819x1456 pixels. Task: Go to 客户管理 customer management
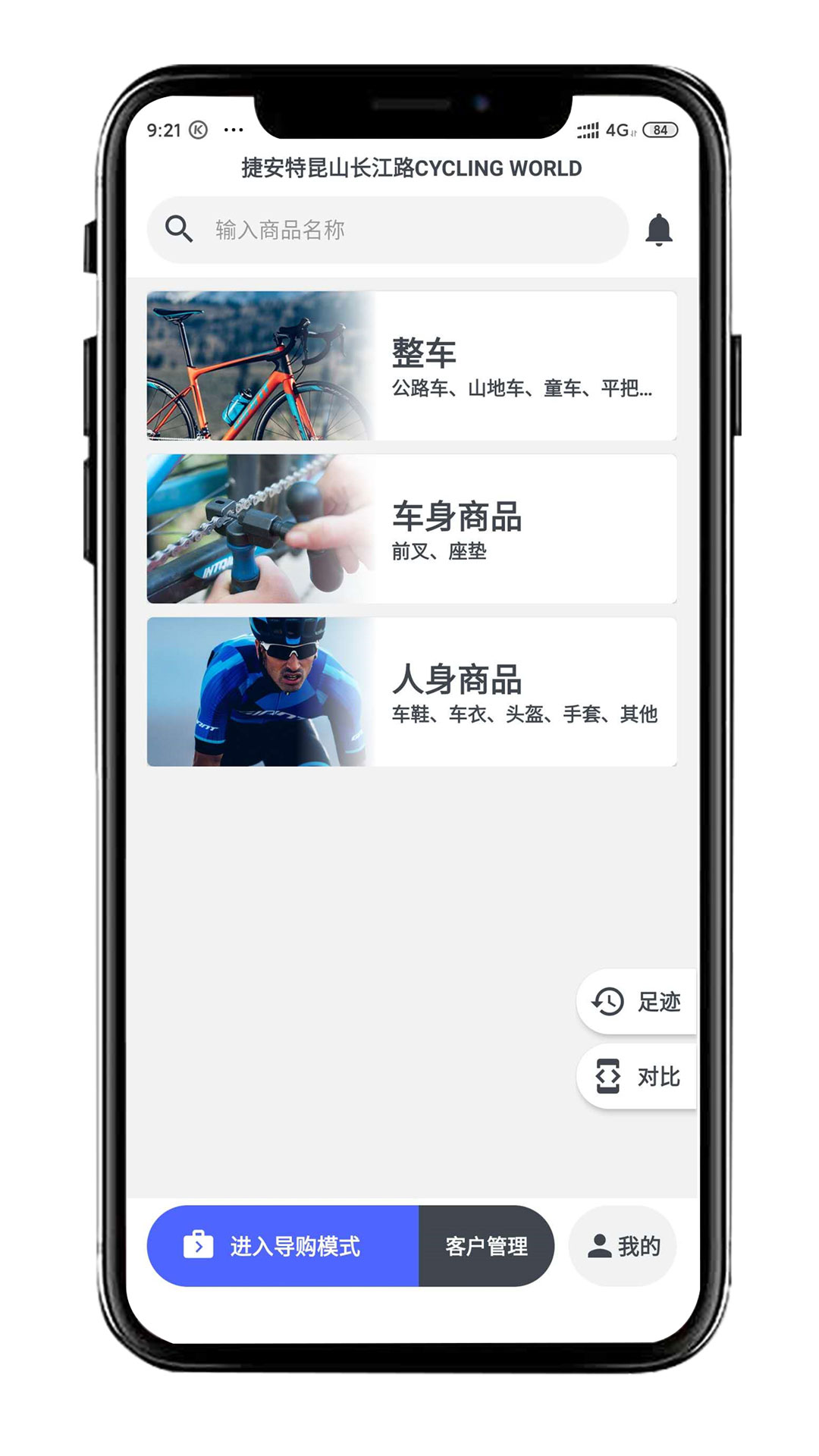click(x=486, y=1246)
